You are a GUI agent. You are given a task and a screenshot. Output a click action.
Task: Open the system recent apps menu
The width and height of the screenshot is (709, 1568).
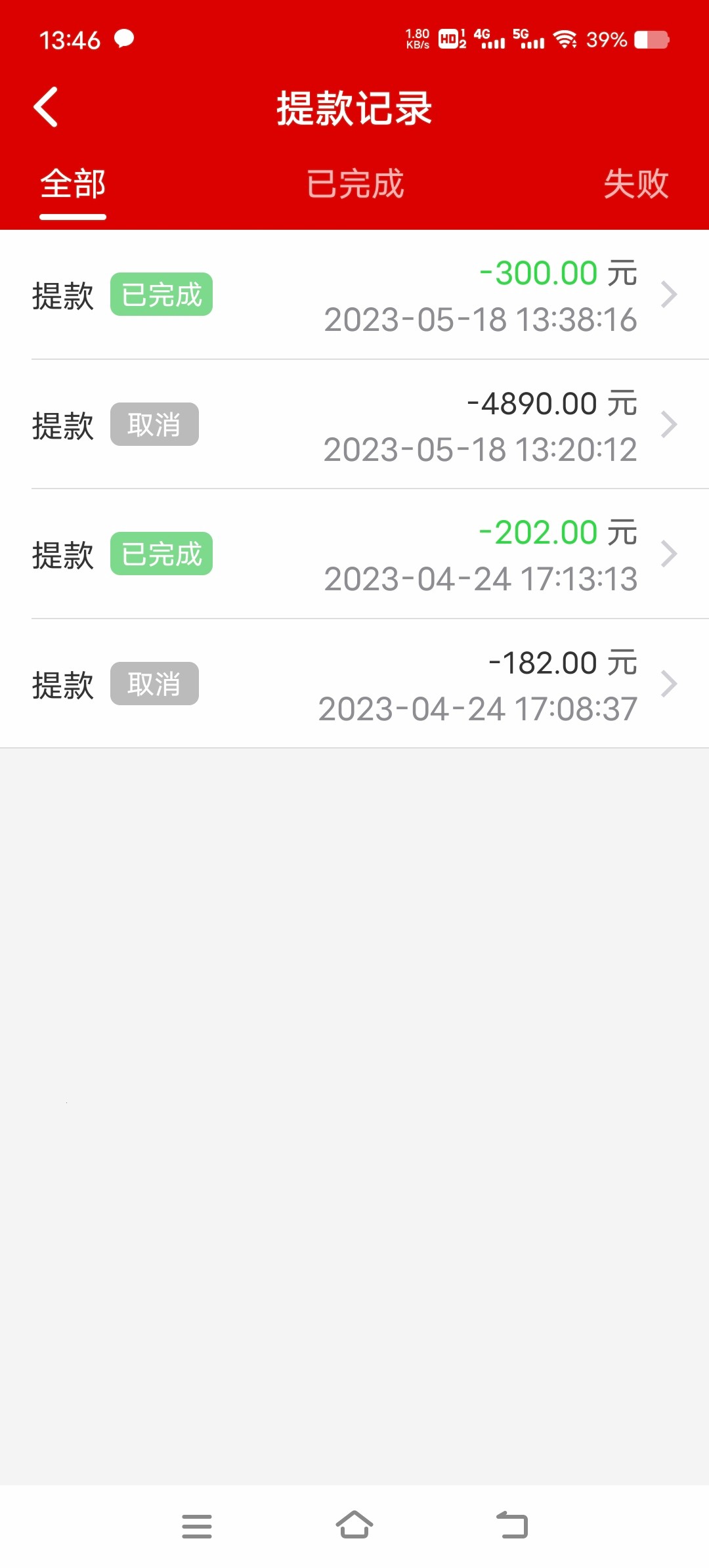[x=197, y=1526]
